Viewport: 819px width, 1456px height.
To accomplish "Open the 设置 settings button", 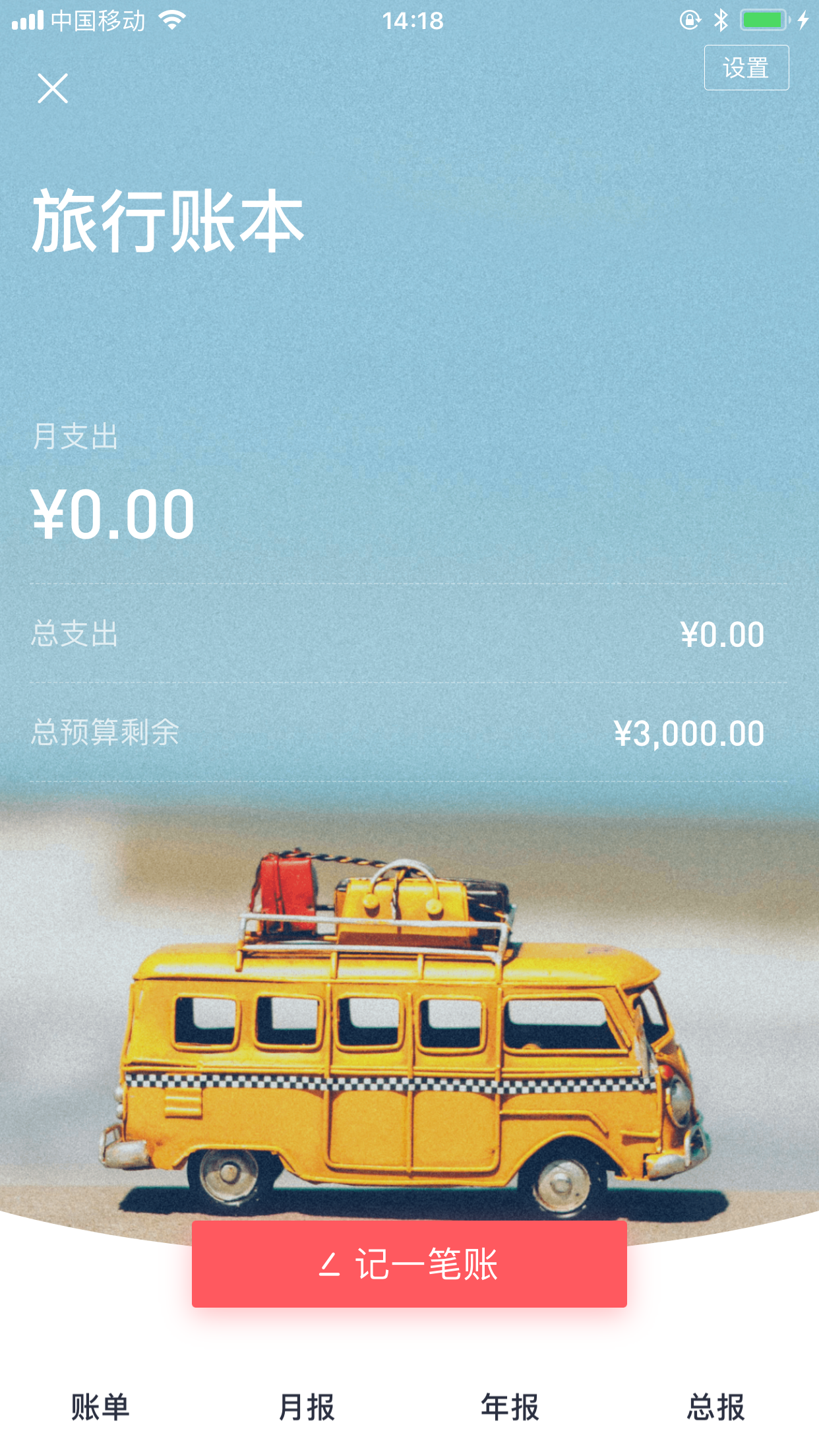I will (746, 68).
